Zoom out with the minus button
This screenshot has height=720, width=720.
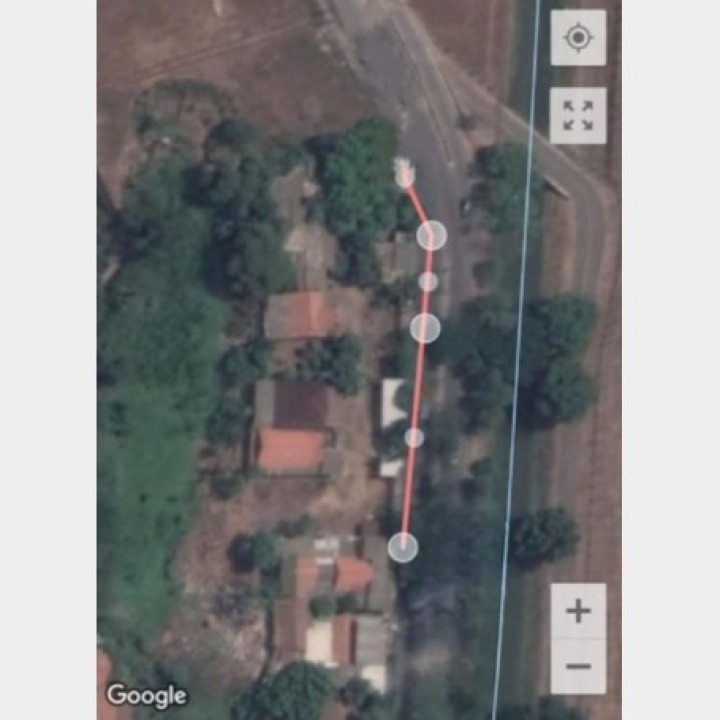[x=578, y=666]
